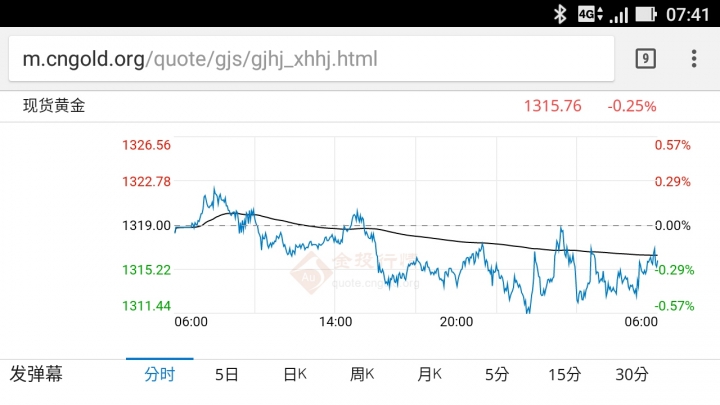Show the 日K daily candlestick chart

(294, 375)
